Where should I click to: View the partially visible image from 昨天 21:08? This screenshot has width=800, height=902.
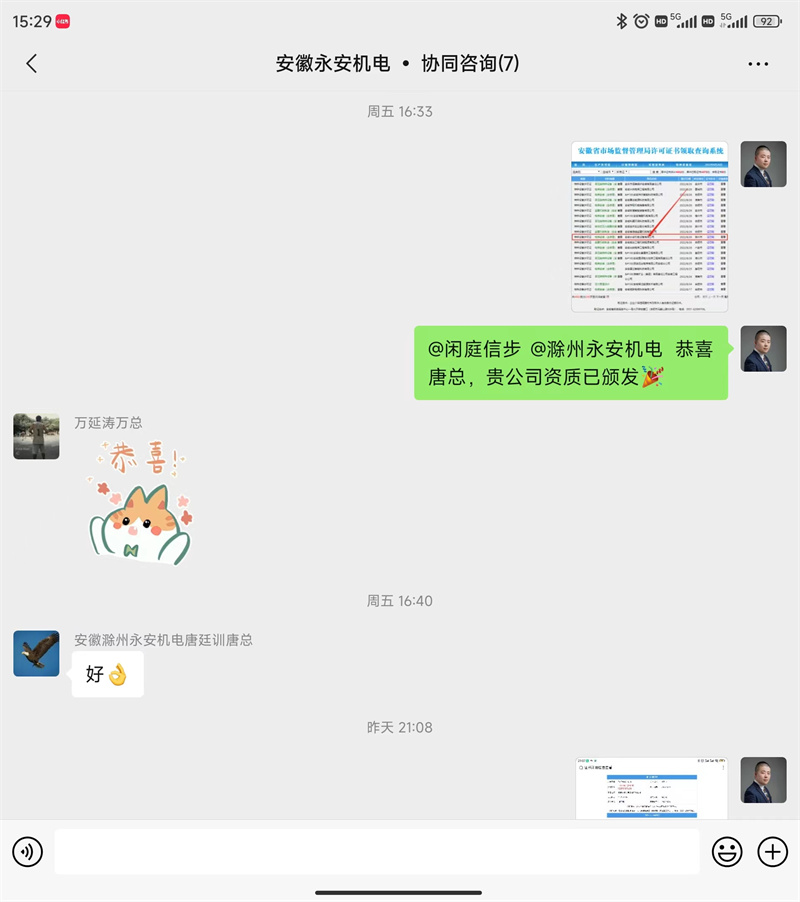651,788
